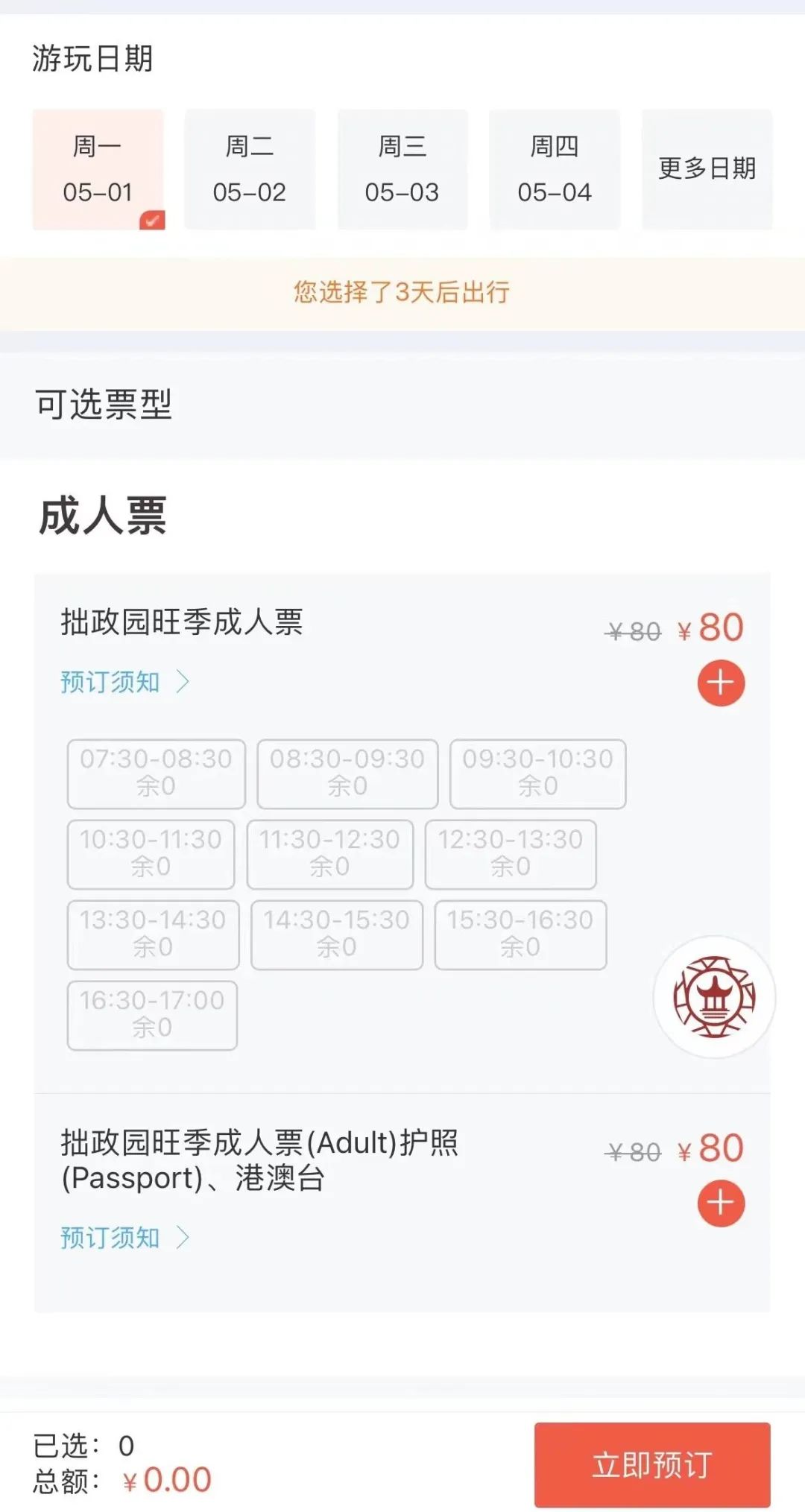Open 更多日期 to see more dates
Image resolution: width=805 pixels, height=1512 pixels.
point(707,170)
